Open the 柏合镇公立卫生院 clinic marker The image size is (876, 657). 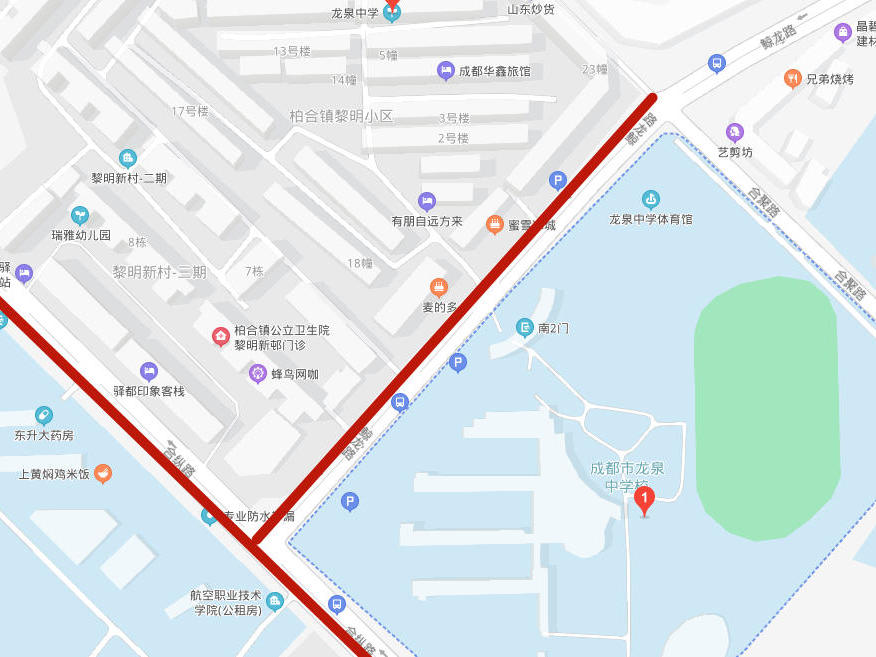tap(220, 336)
